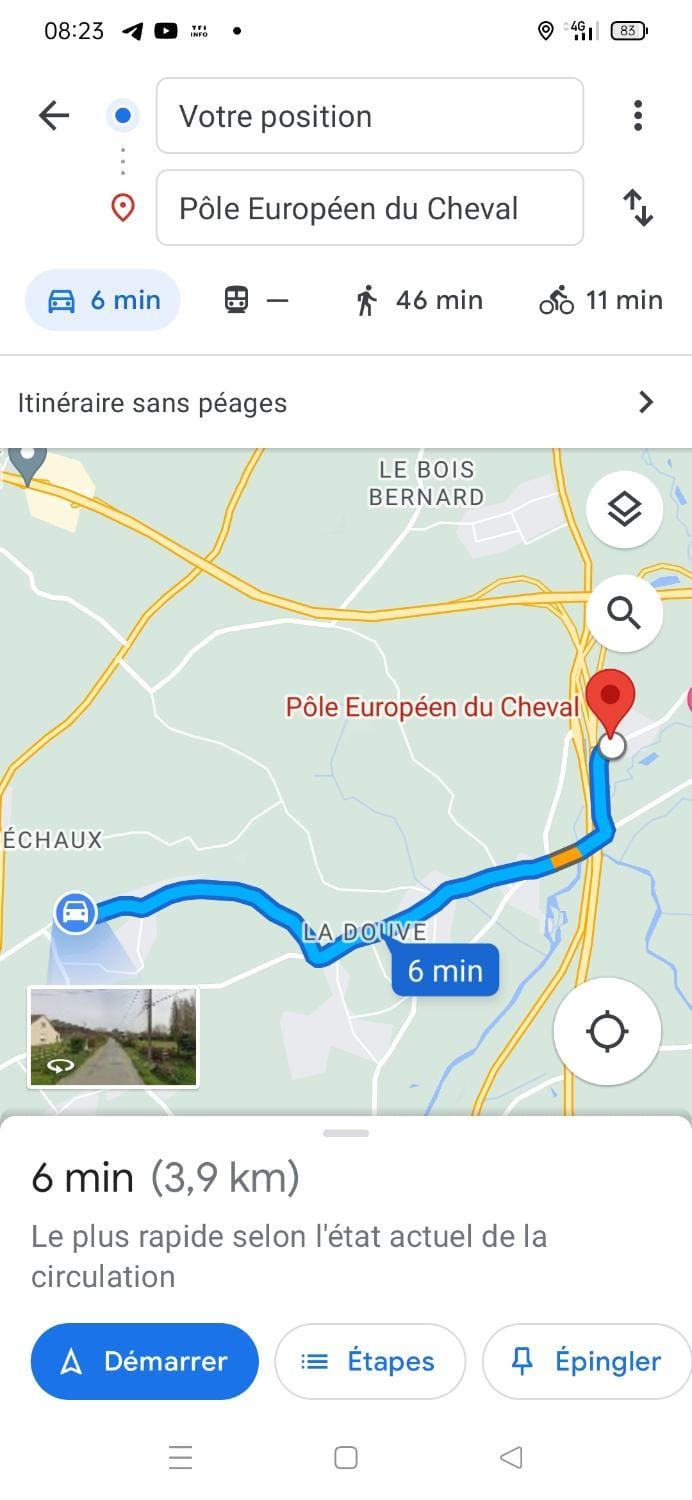This screenshot has height=1500, width=692.
Task: Switch to walking 46 min
Action: pyautogui.click(x=420, y=300)
